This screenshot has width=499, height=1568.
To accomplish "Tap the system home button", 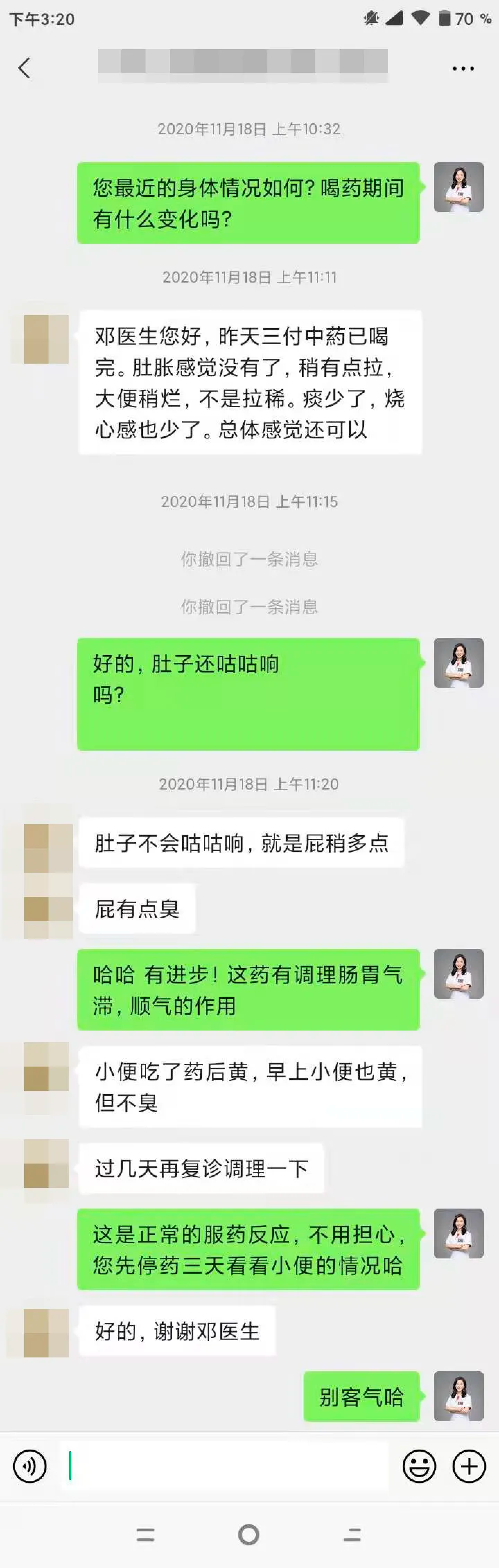I will coord(248,1534).
